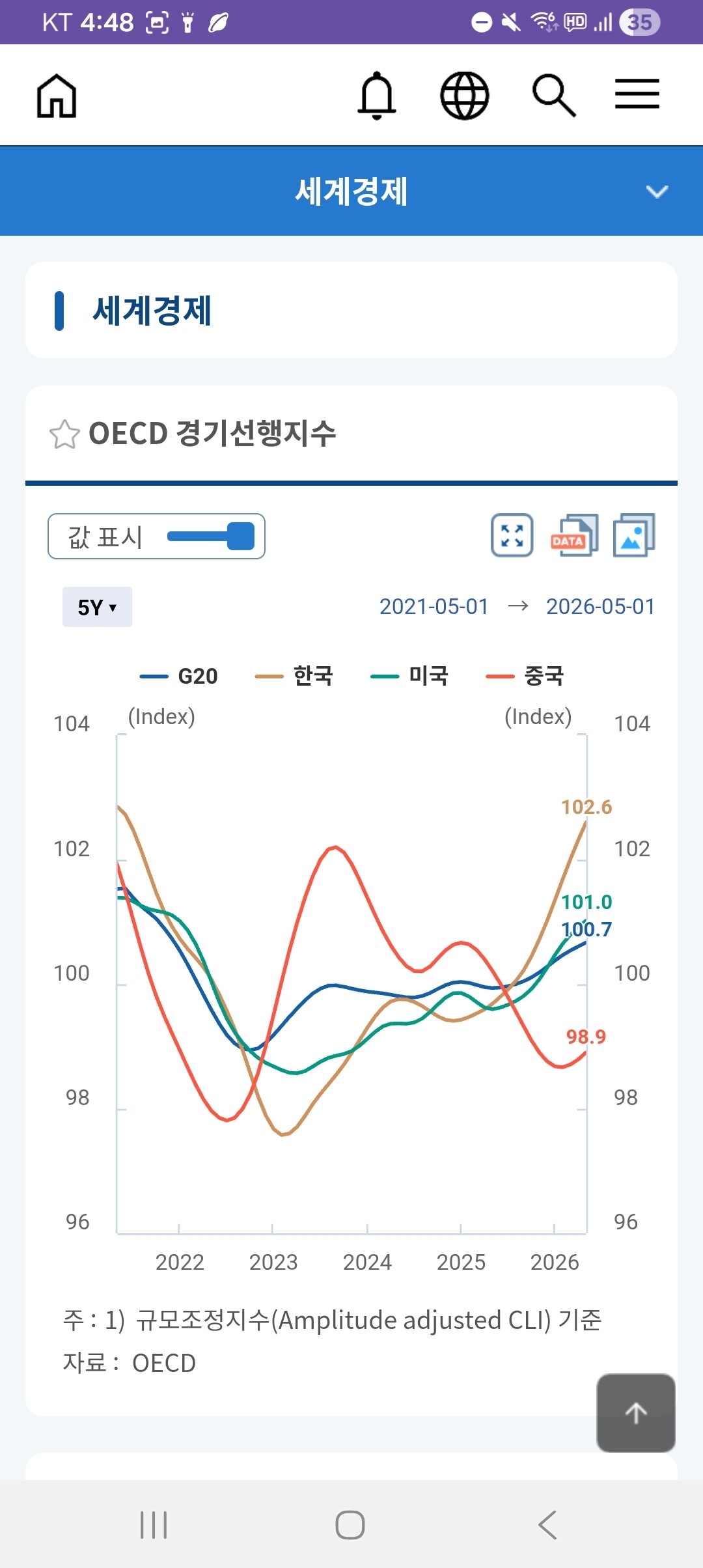Expand the chart to fullscreen
The image size is (703, 1568).
[512, 535]
